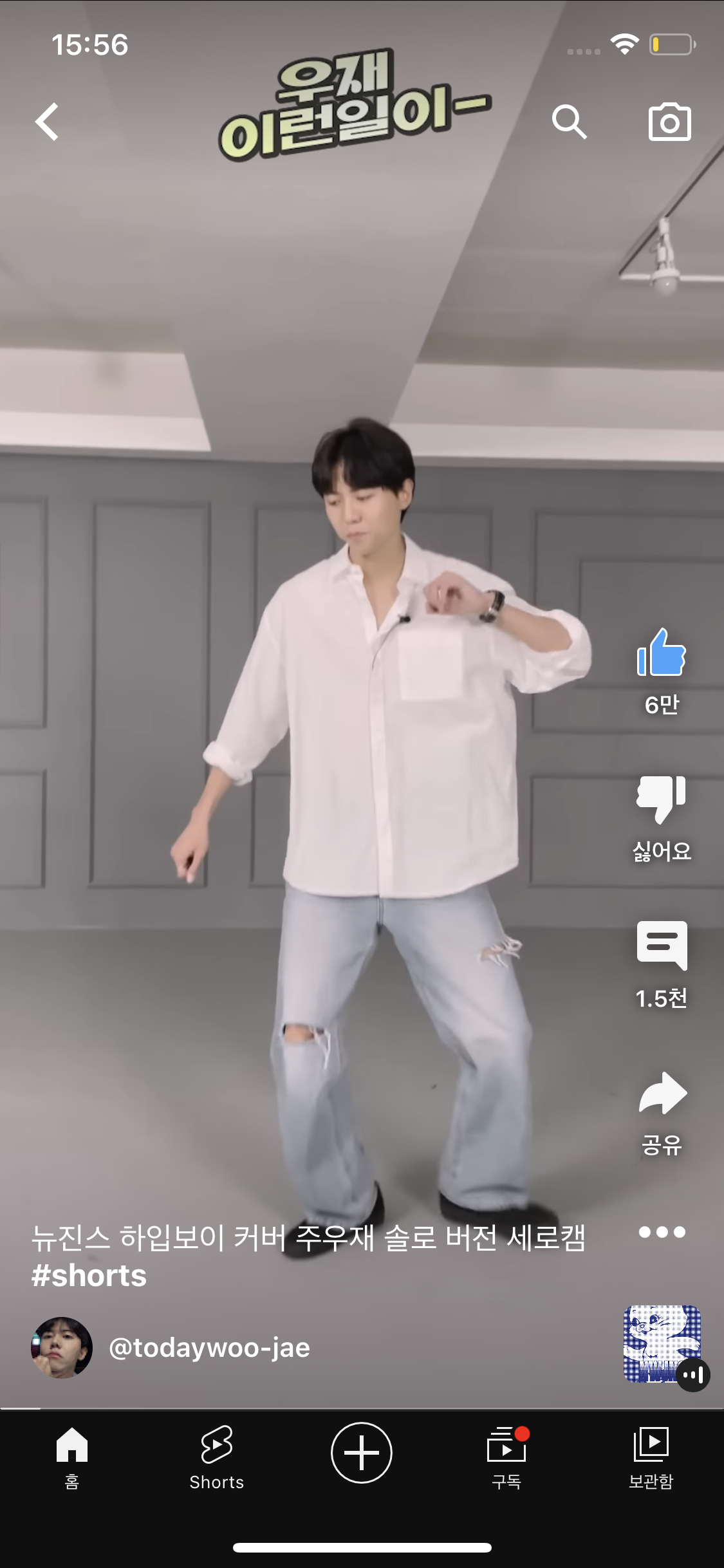Open the 보관함 library tab
Screen dimensions: 724x1568
point(651,1457)
